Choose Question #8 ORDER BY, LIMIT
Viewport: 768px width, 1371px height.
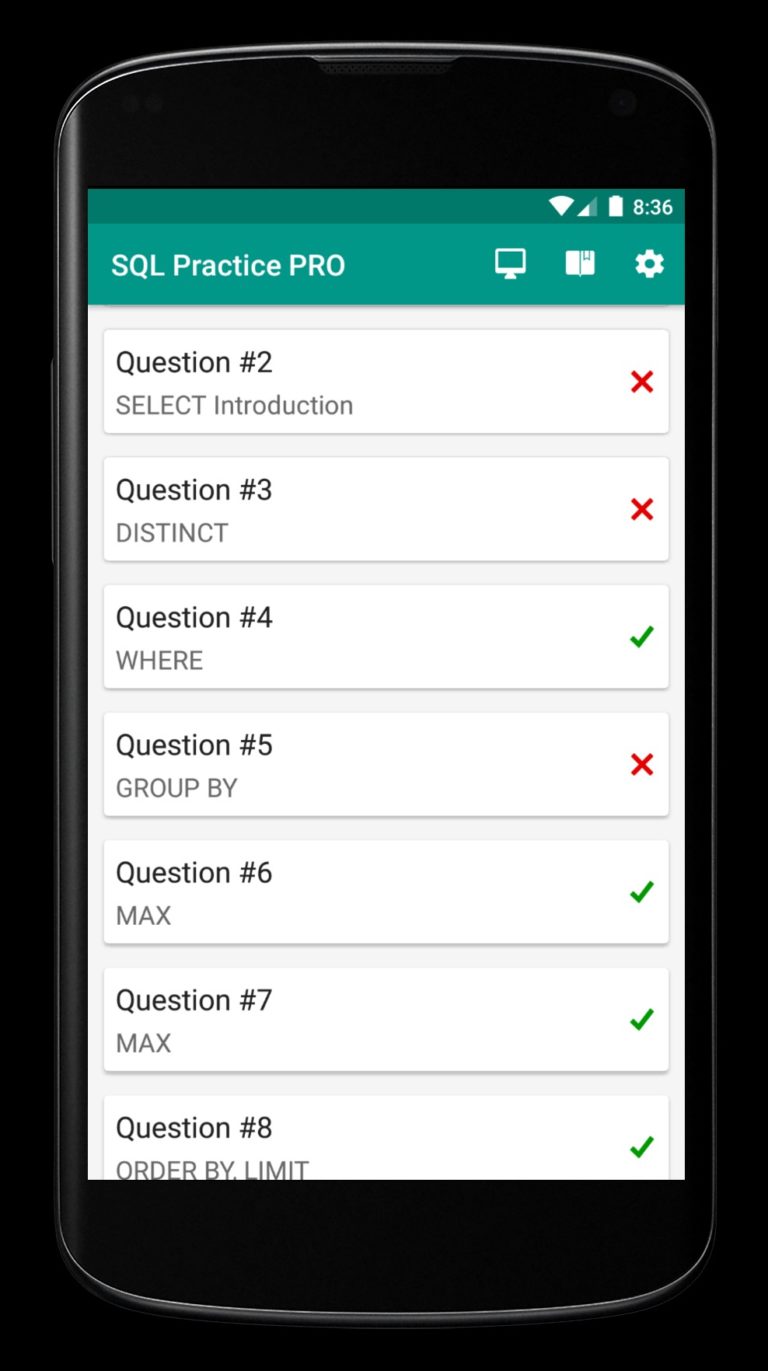point(386,1140)
